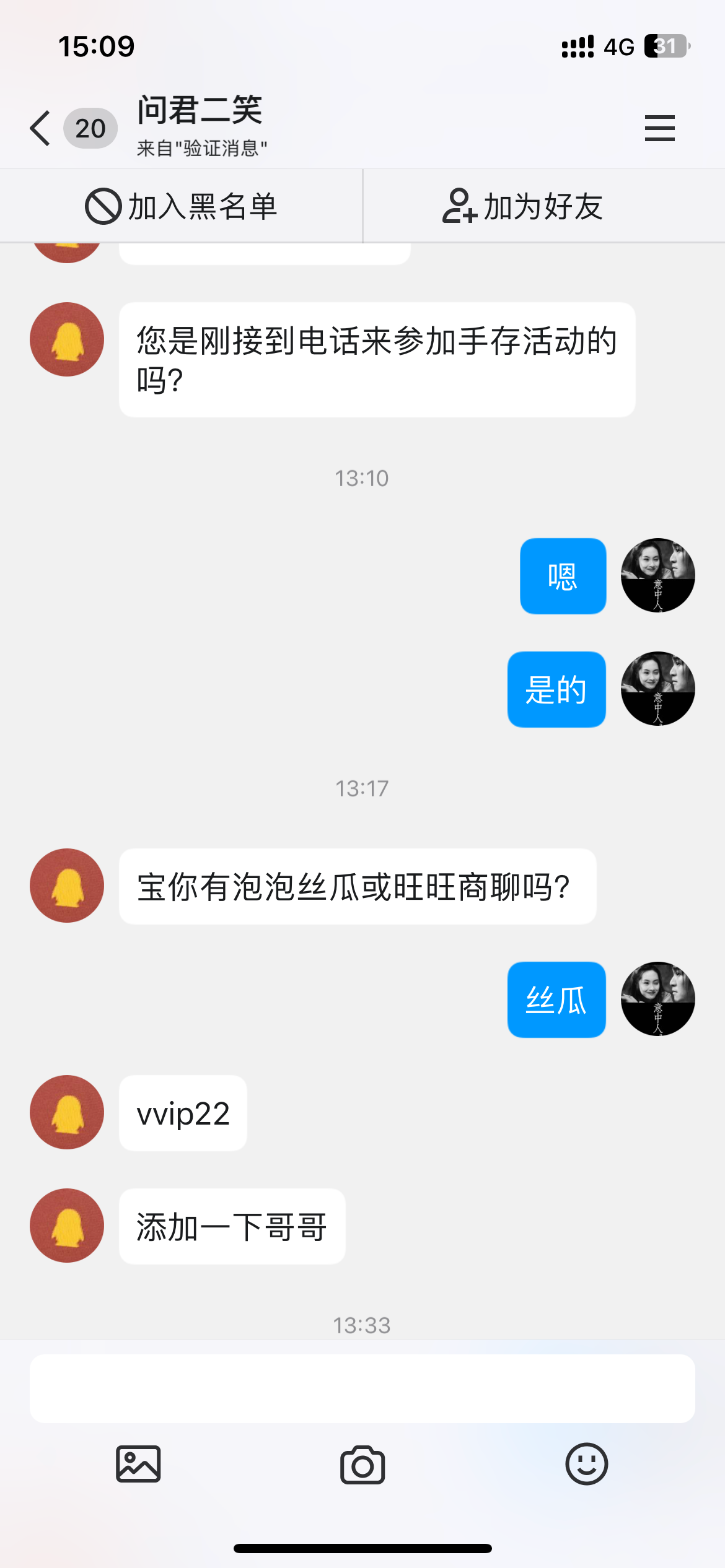Tap the back arrow to leave the chat
This screenshot has width=725, height=1568.
[x=40, y=127]
